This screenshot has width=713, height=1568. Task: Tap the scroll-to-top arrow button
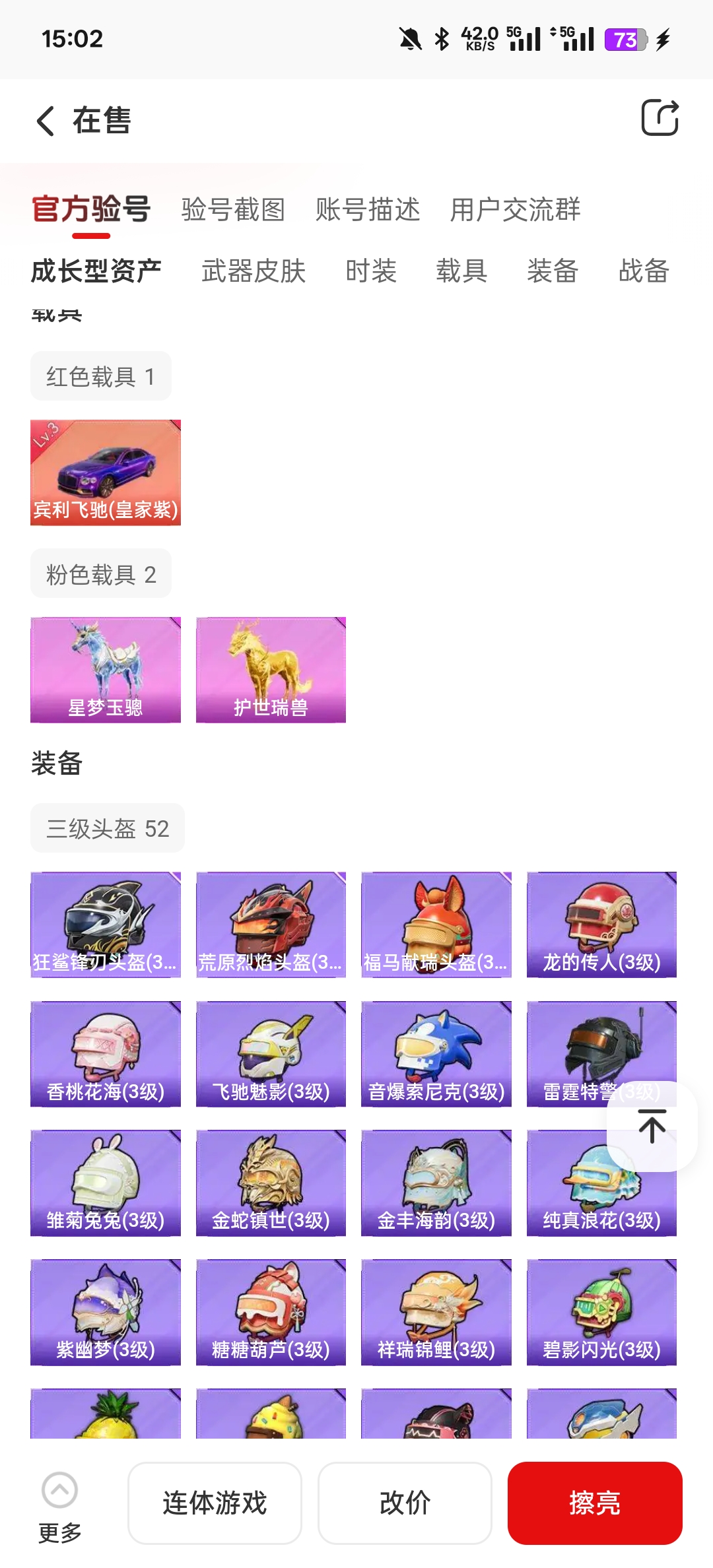[652, 1127]
